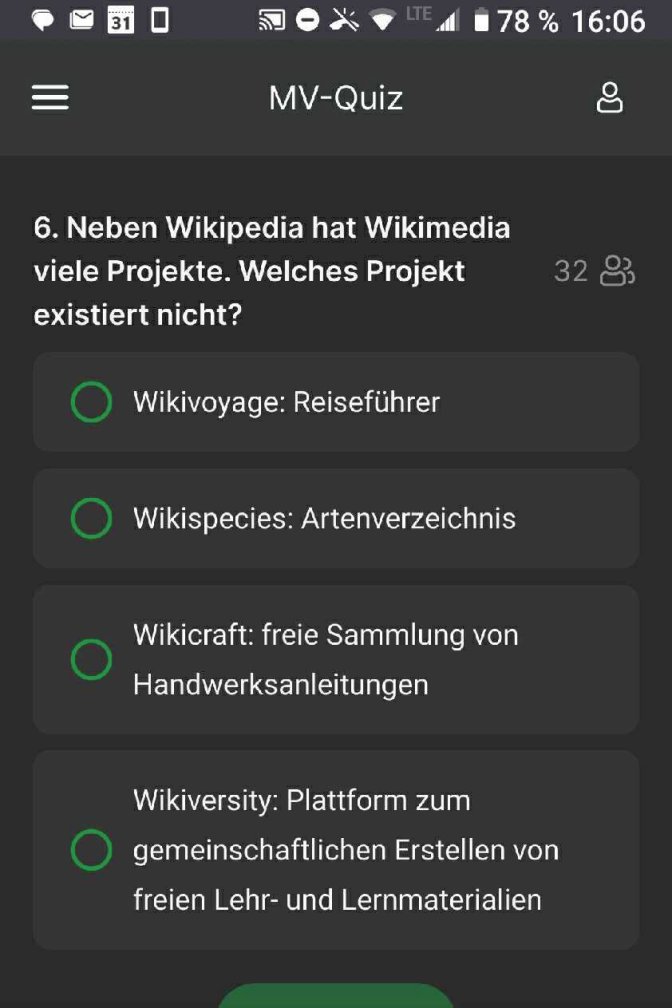672x1008 pixels.
Task: Pick the Wikicraft Handwerksanleitungen answer
Action: click(x=336, y=660)
